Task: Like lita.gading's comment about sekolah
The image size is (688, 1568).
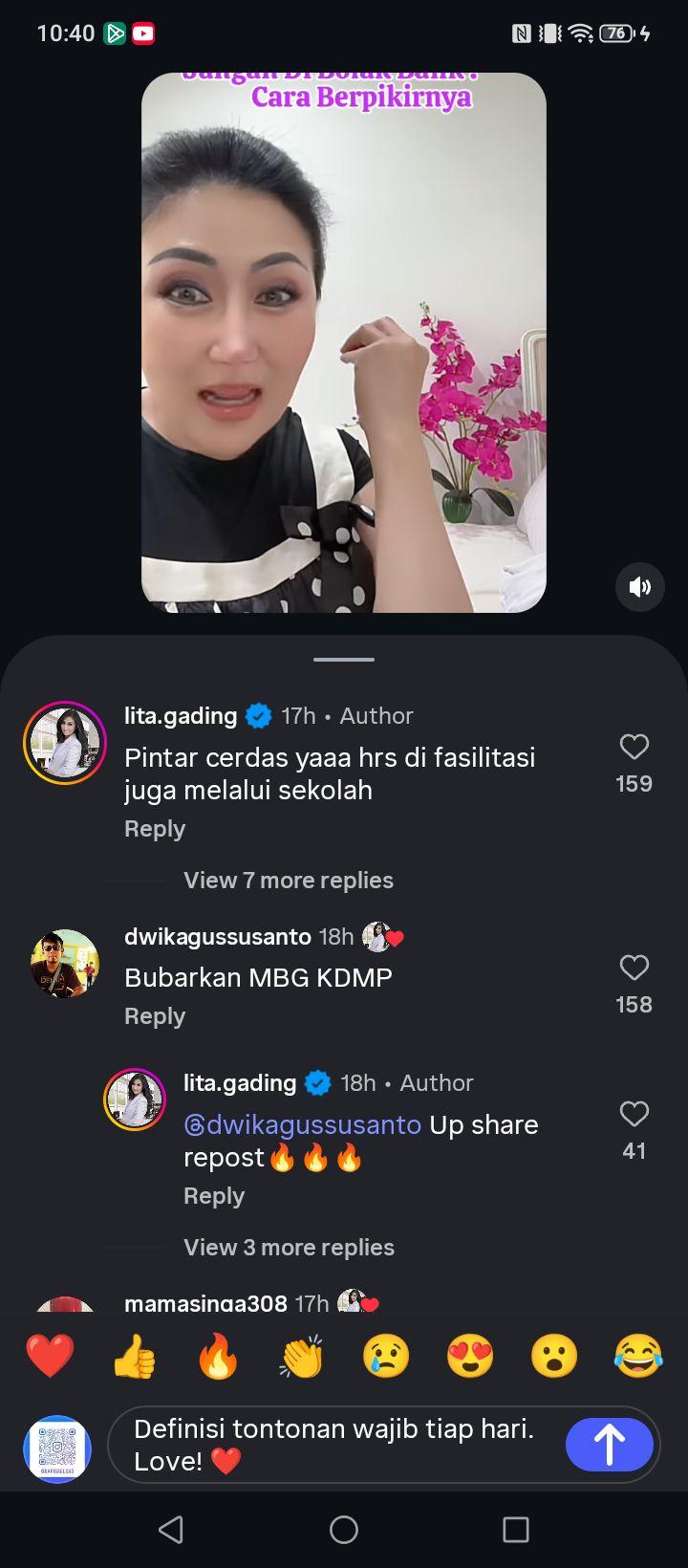Action: (634, 747)
